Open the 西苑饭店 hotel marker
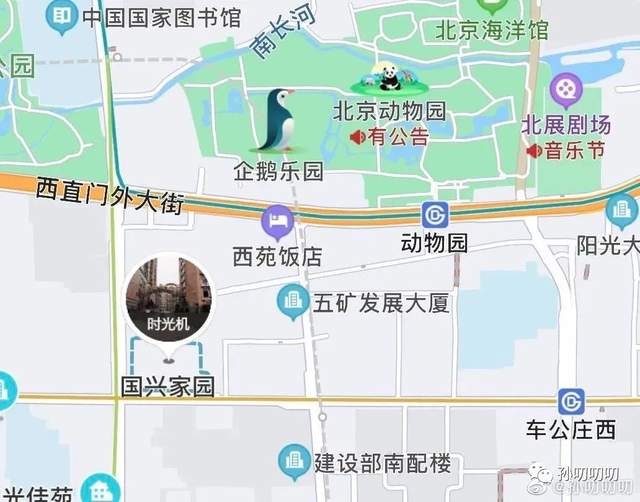This screenshot has width=640, height=502. [276, 219]
